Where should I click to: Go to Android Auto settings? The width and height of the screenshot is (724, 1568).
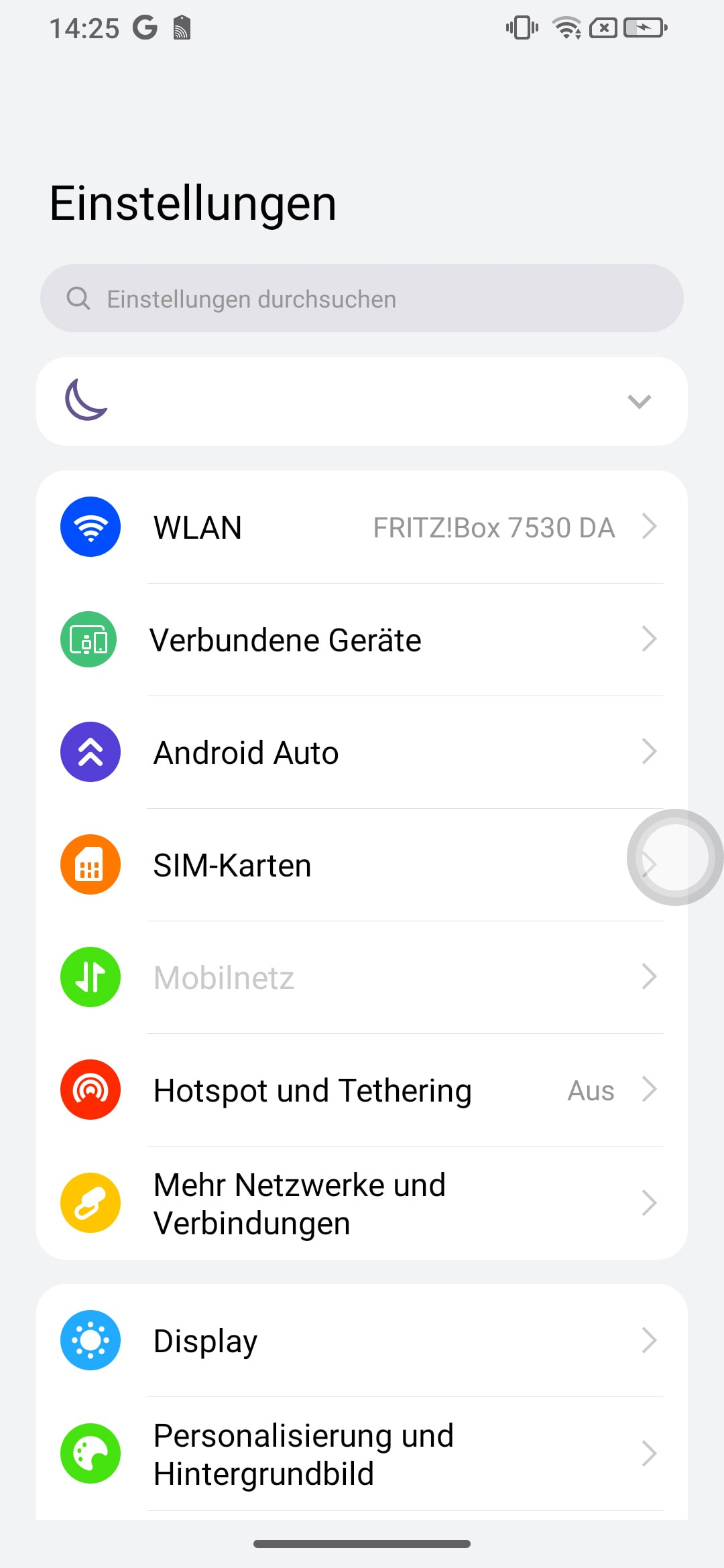click(x=362, y=753)
